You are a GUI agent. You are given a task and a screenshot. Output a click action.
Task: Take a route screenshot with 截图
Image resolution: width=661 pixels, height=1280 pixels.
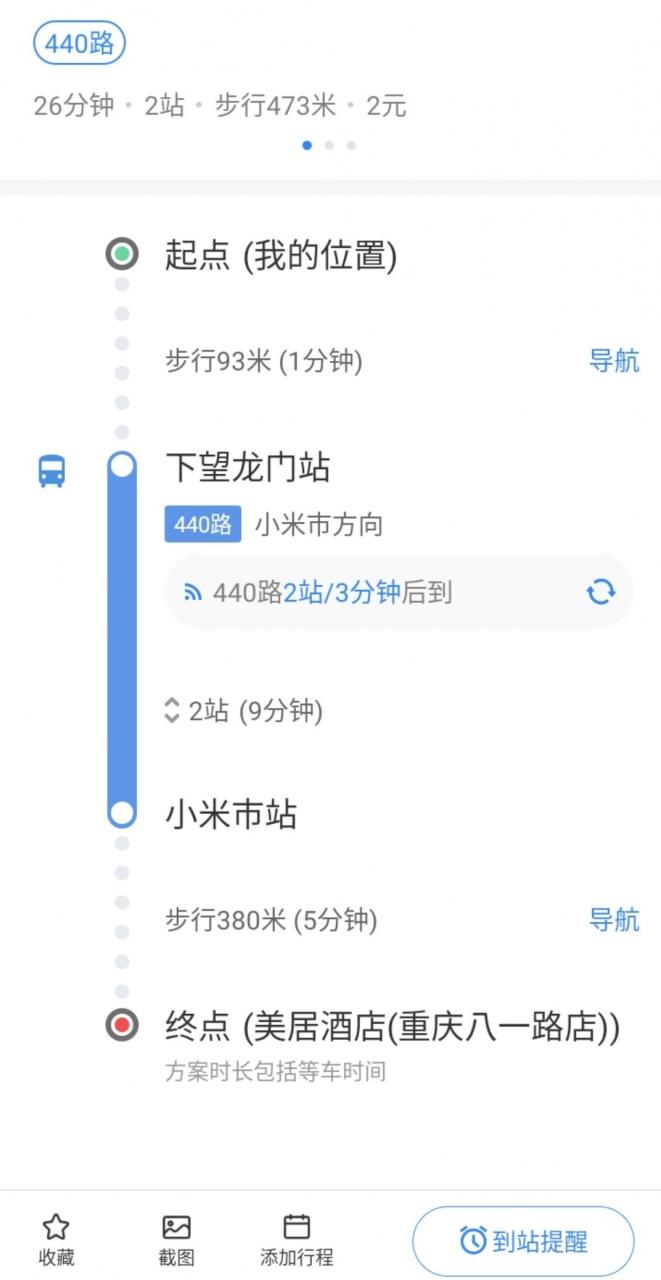176,1240
